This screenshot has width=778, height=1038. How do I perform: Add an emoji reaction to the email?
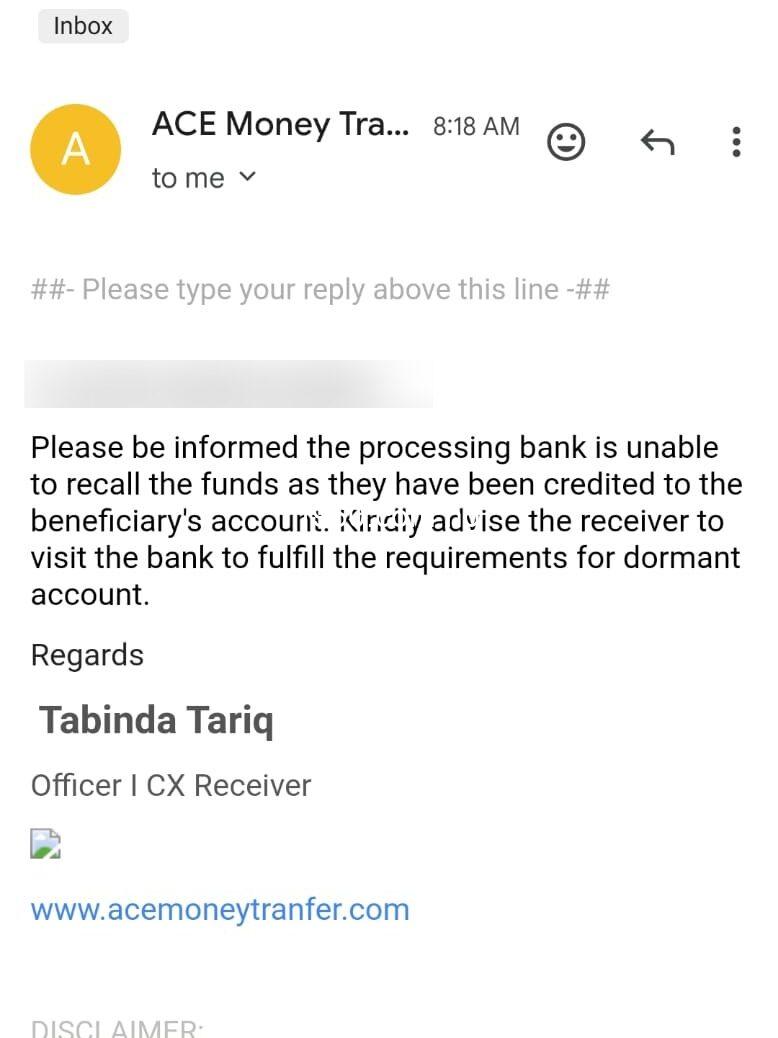566,142
